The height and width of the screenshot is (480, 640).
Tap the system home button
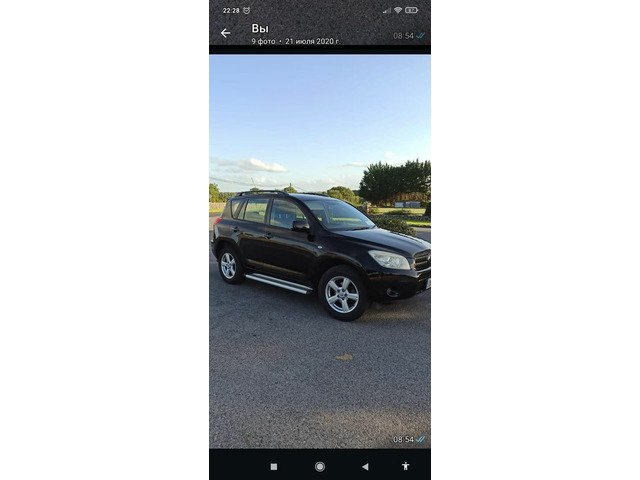pyautogui.click(x=320, y=466)
